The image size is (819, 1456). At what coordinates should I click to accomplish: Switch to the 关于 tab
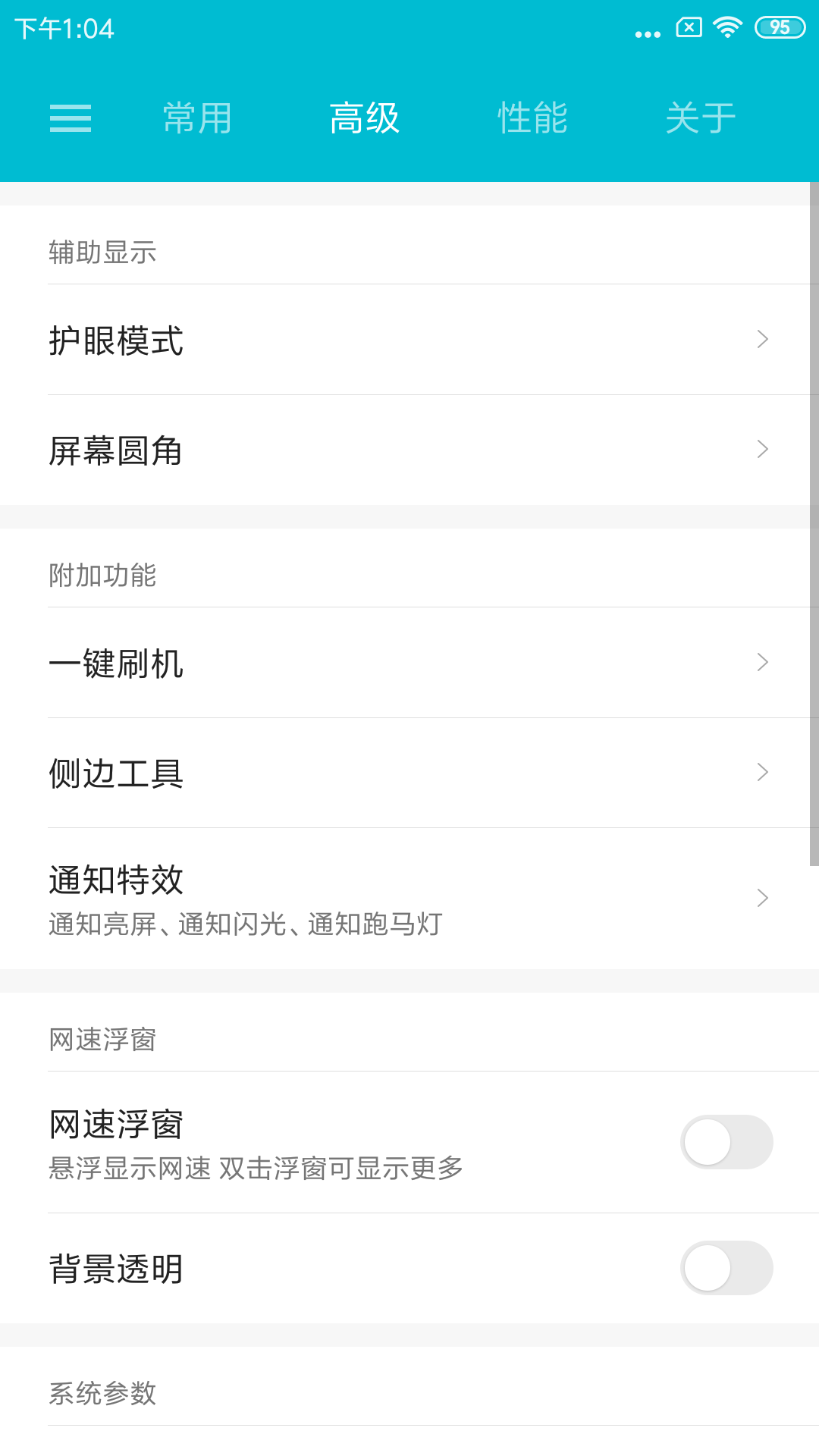[701, 118]
